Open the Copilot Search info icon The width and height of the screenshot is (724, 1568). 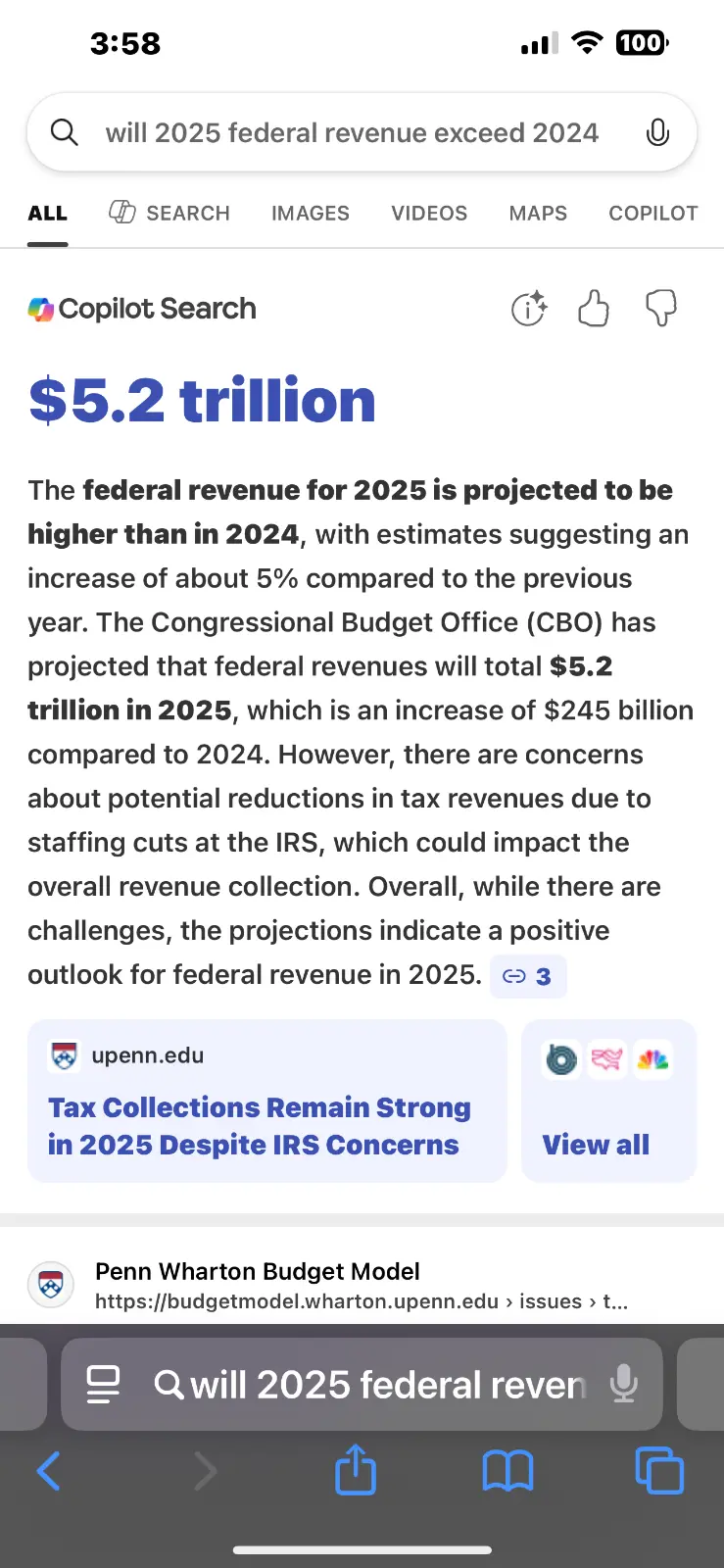tap(529, 309)
